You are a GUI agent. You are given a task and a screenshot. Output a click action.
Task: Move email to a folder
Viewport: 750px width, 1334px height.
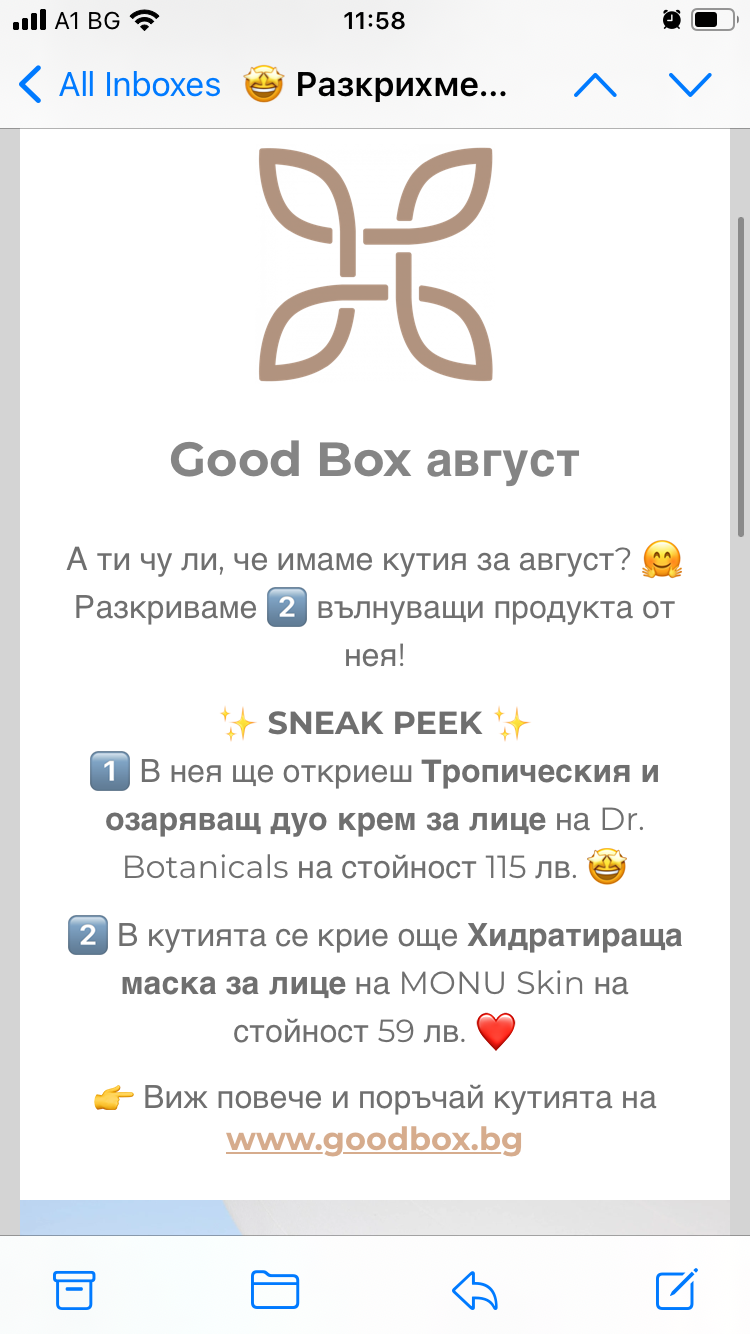tap(275, 1290)
